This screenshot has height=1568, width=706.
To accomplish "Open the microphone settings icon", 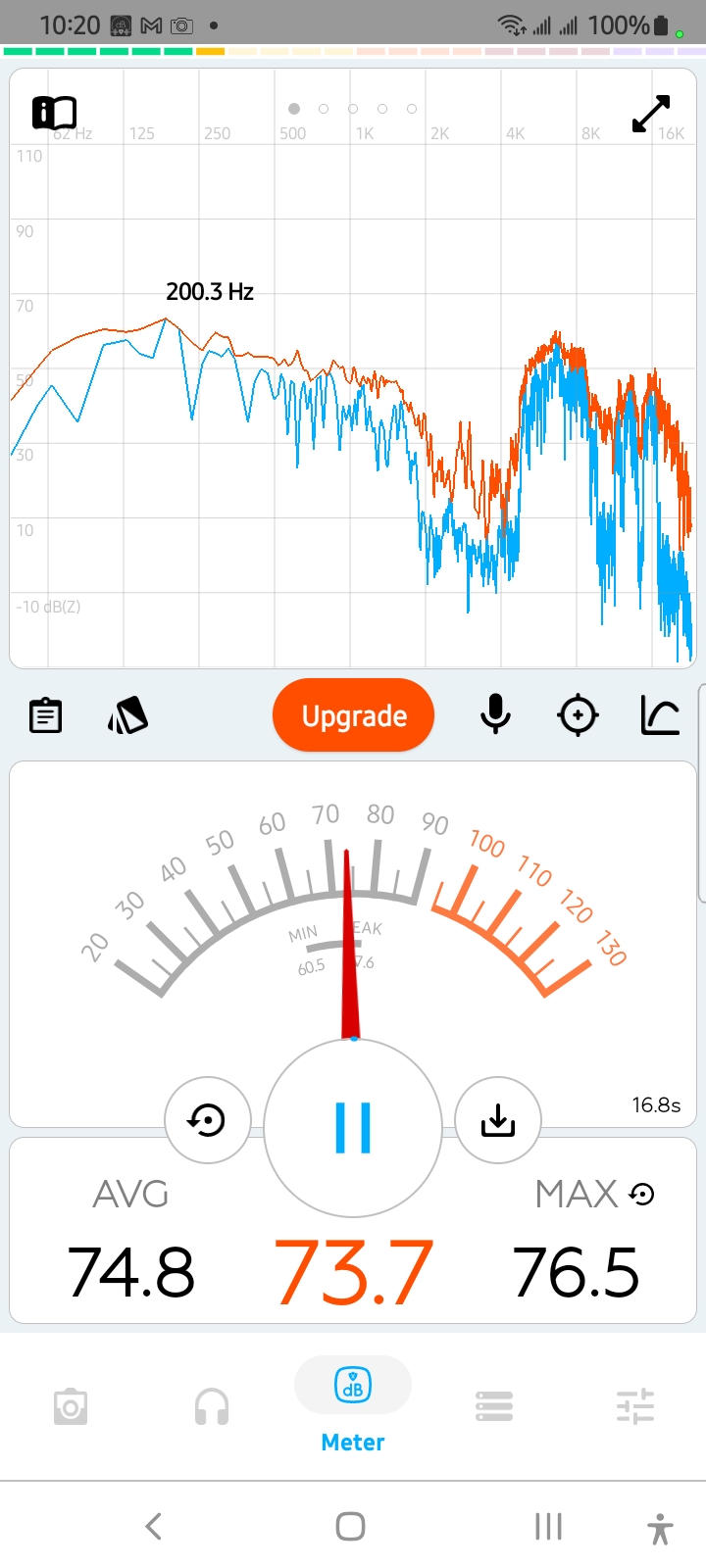I will tap(495, 714).
